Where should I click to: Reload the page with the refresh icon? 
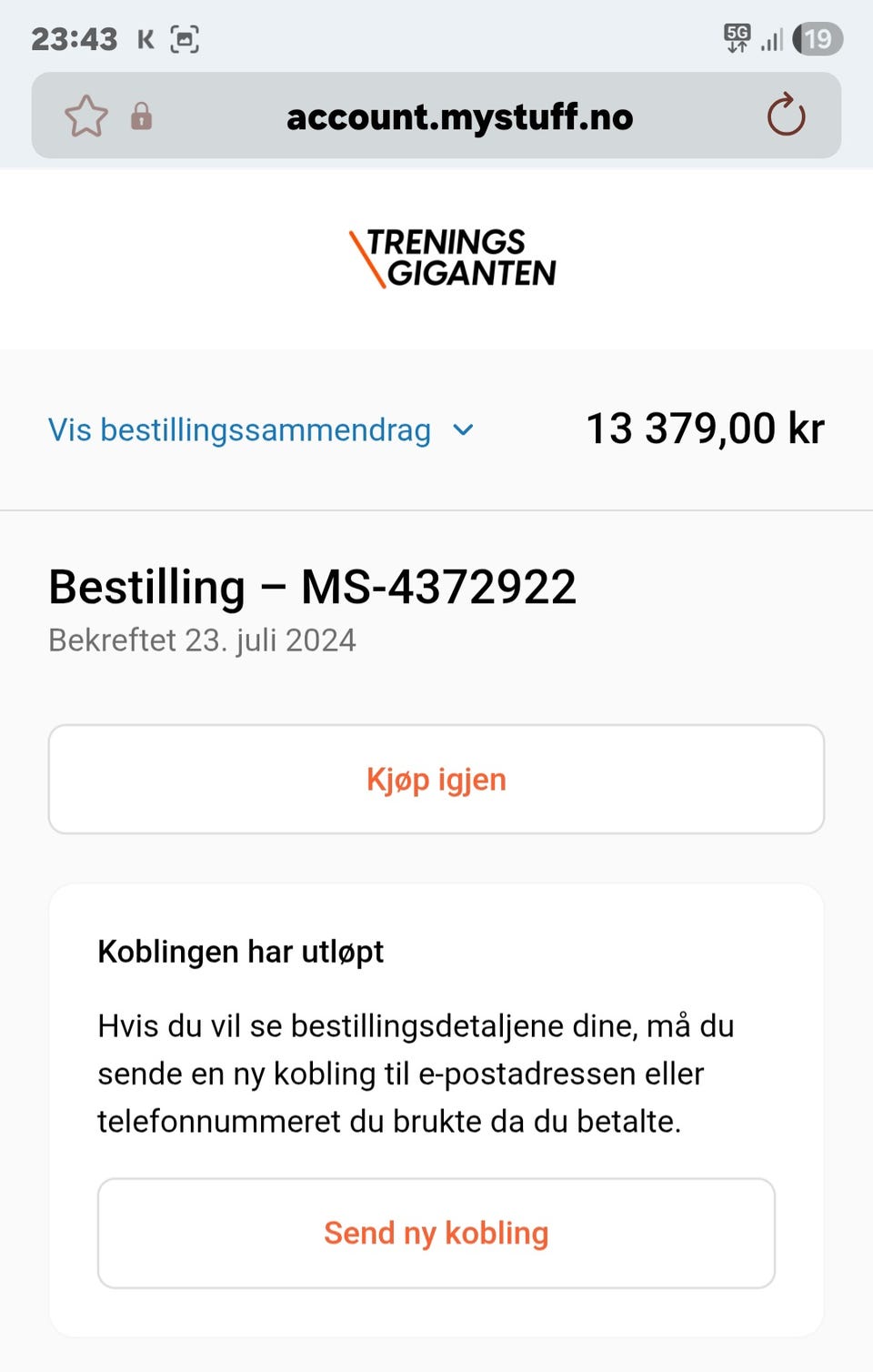tap(786, 116)
